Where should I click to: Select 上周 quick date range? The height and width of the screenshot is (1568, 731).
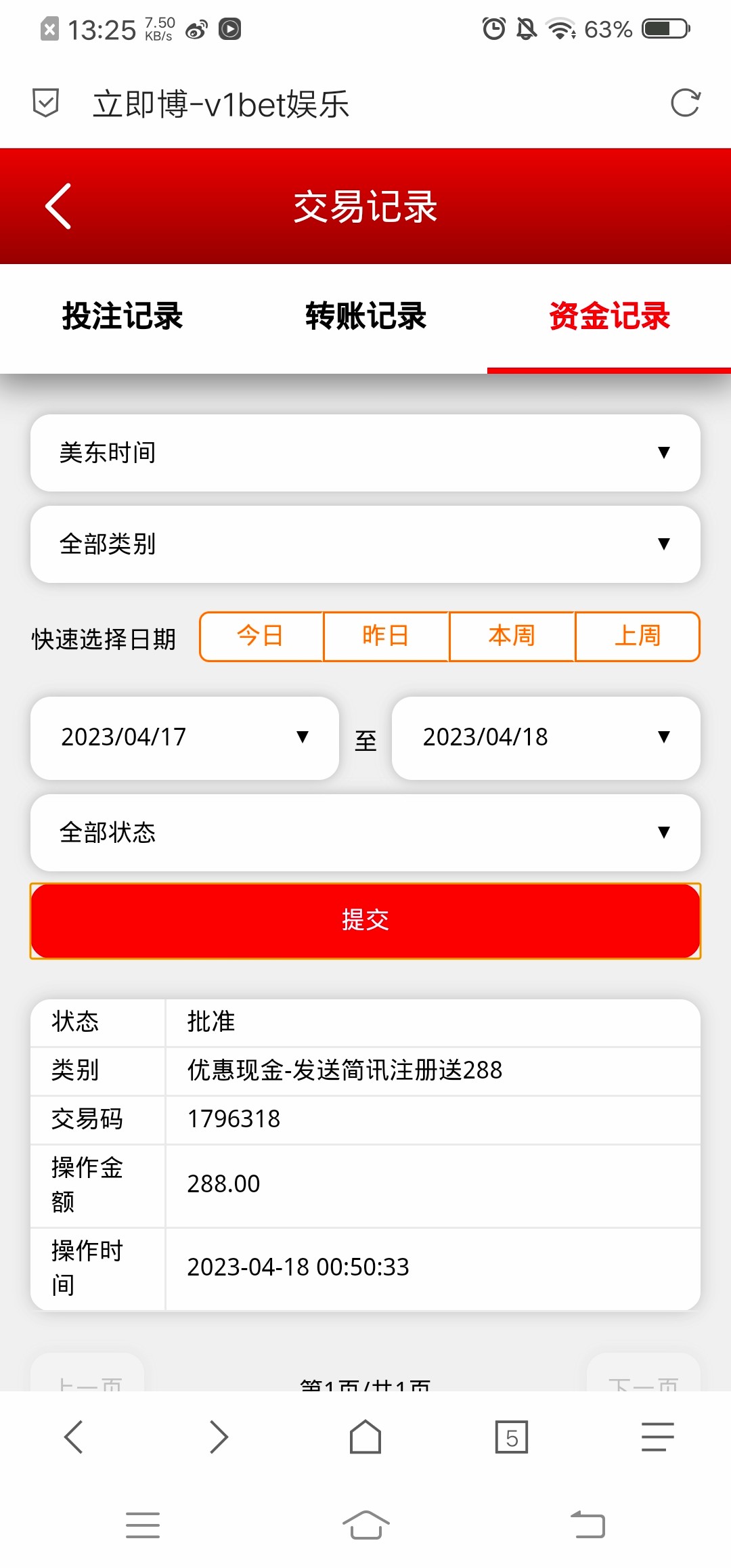point(638,636)
